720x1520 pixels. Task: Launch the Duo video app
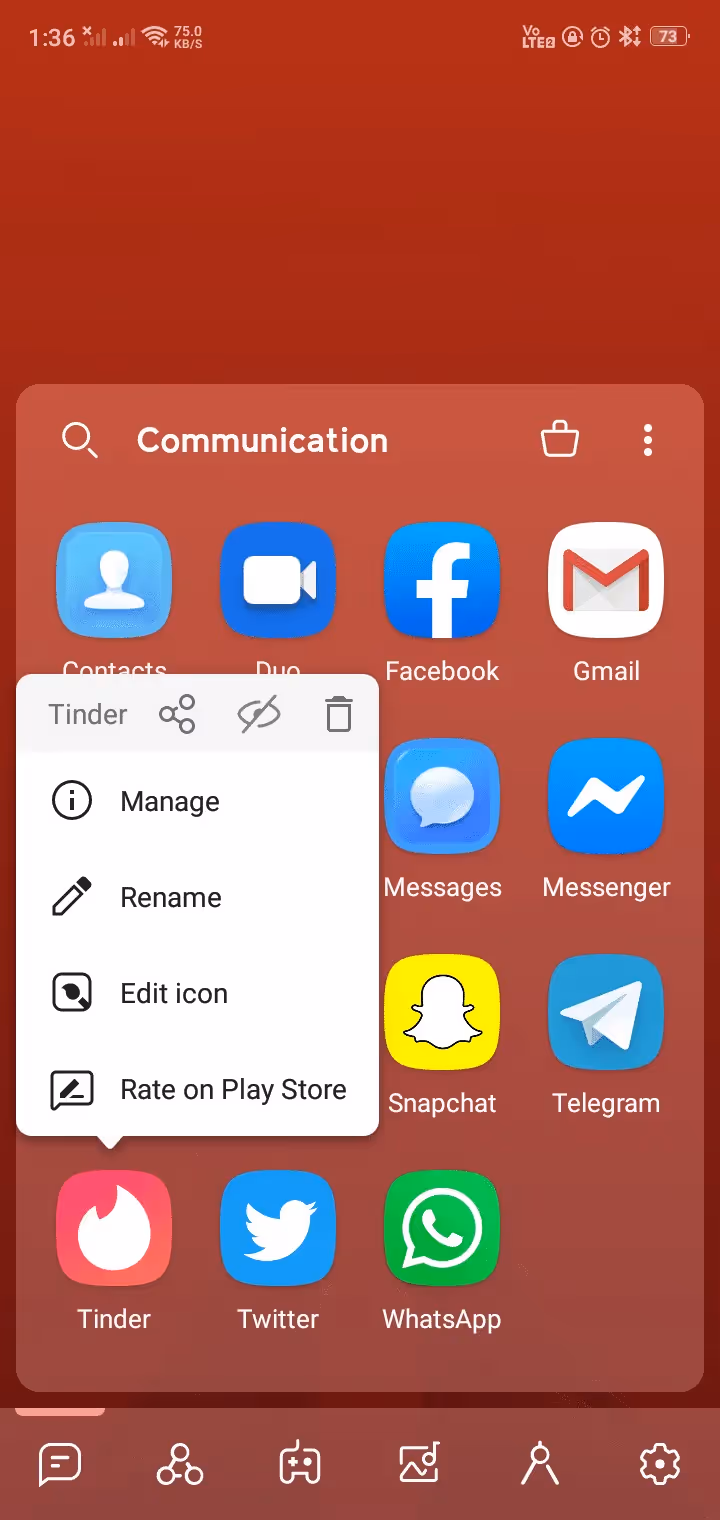pyautogui.click(x=277, y=580)
